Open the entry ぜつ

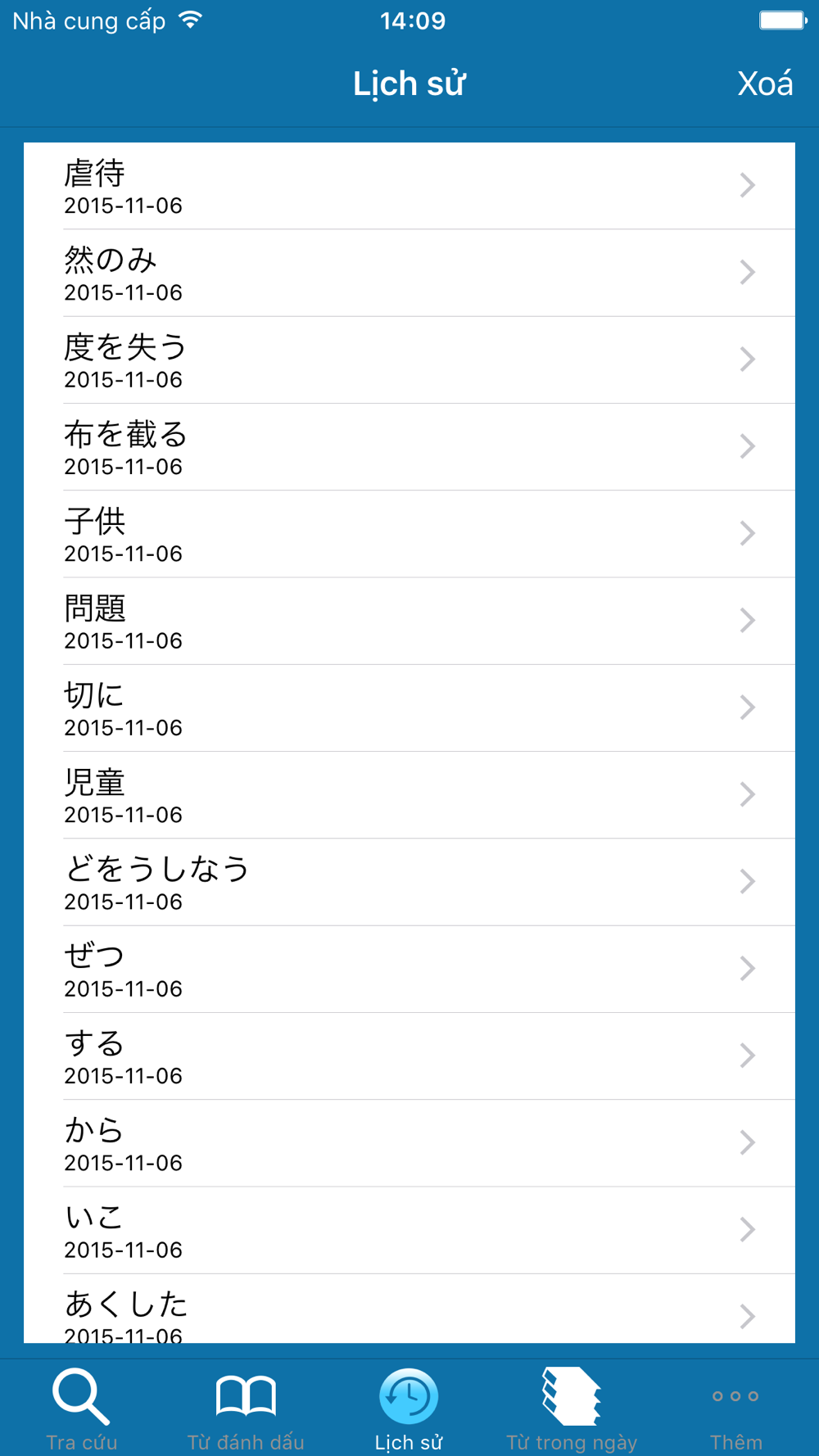(x=409, y=970)
